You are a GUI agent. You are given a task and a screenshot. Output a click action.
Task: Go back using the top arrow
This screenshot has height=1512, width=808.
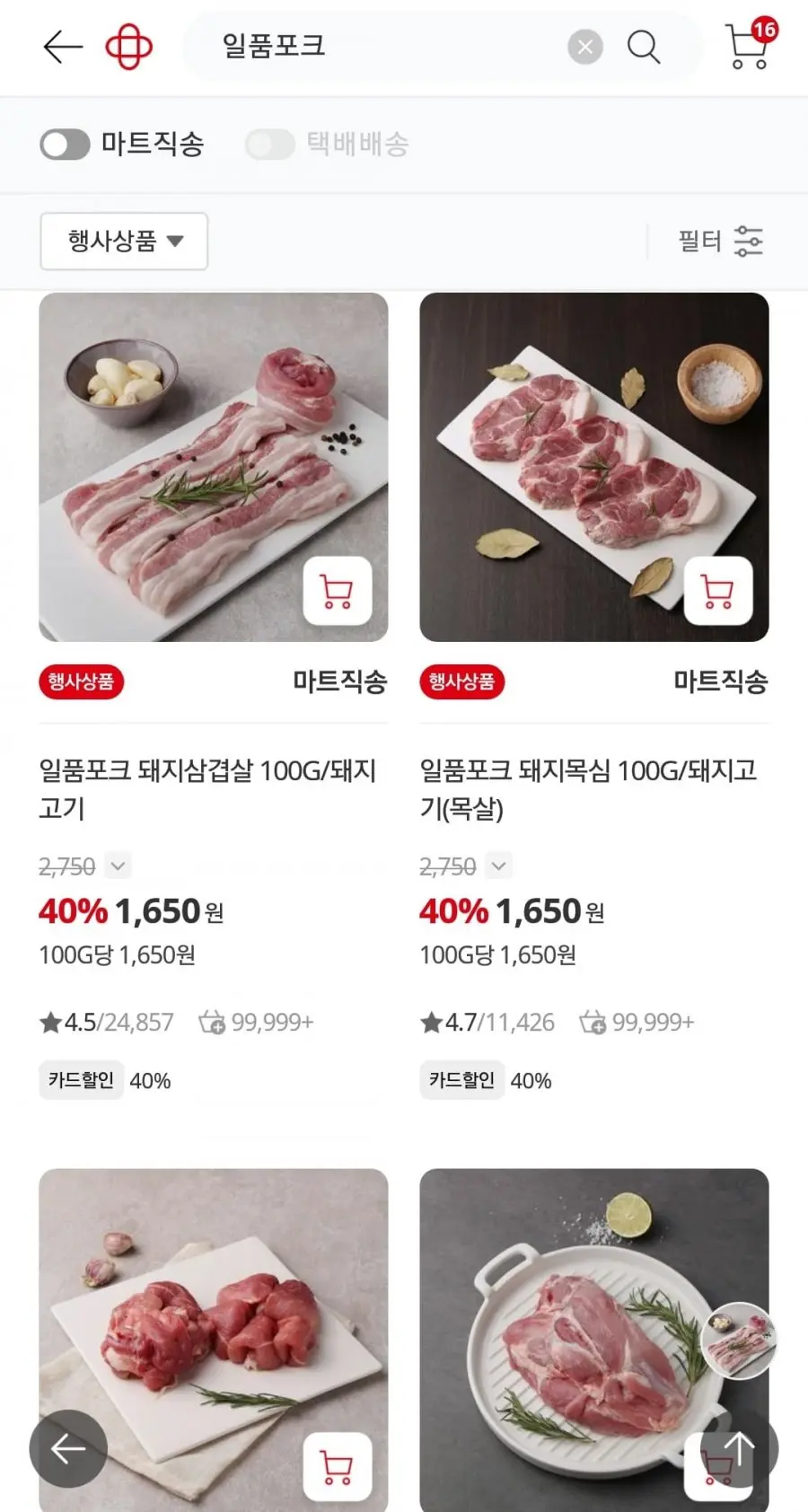[63, 47]
